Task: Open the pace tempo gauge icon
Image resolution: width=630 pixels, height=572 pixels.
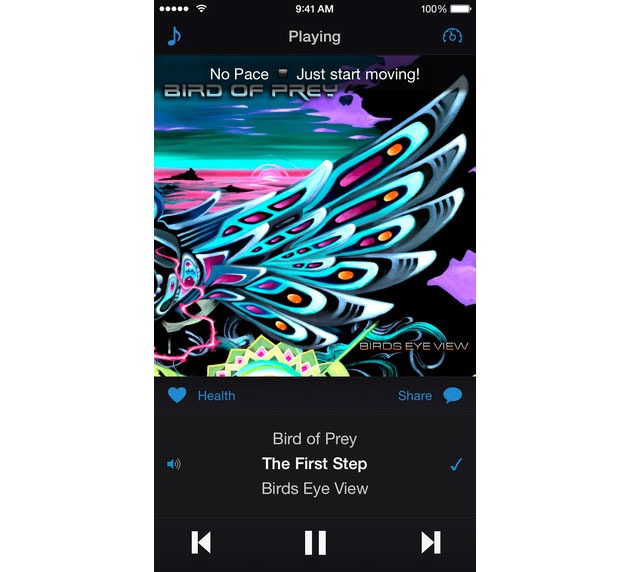Action: point(452,37)
